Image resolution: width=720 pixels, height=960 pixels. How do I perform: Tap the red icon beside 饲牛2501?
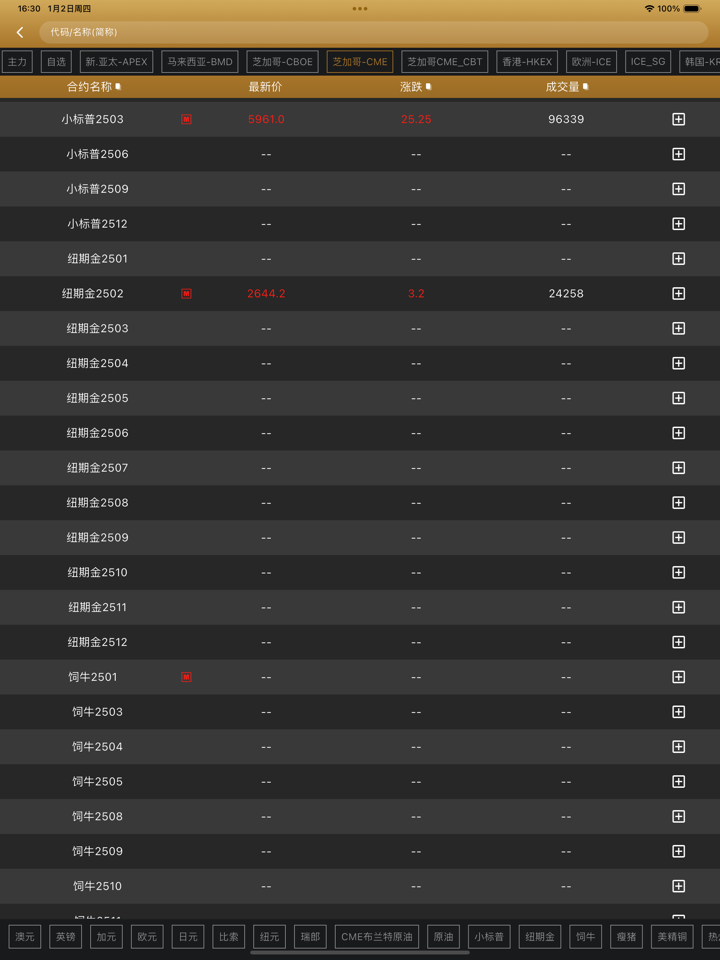coord(186,677)
